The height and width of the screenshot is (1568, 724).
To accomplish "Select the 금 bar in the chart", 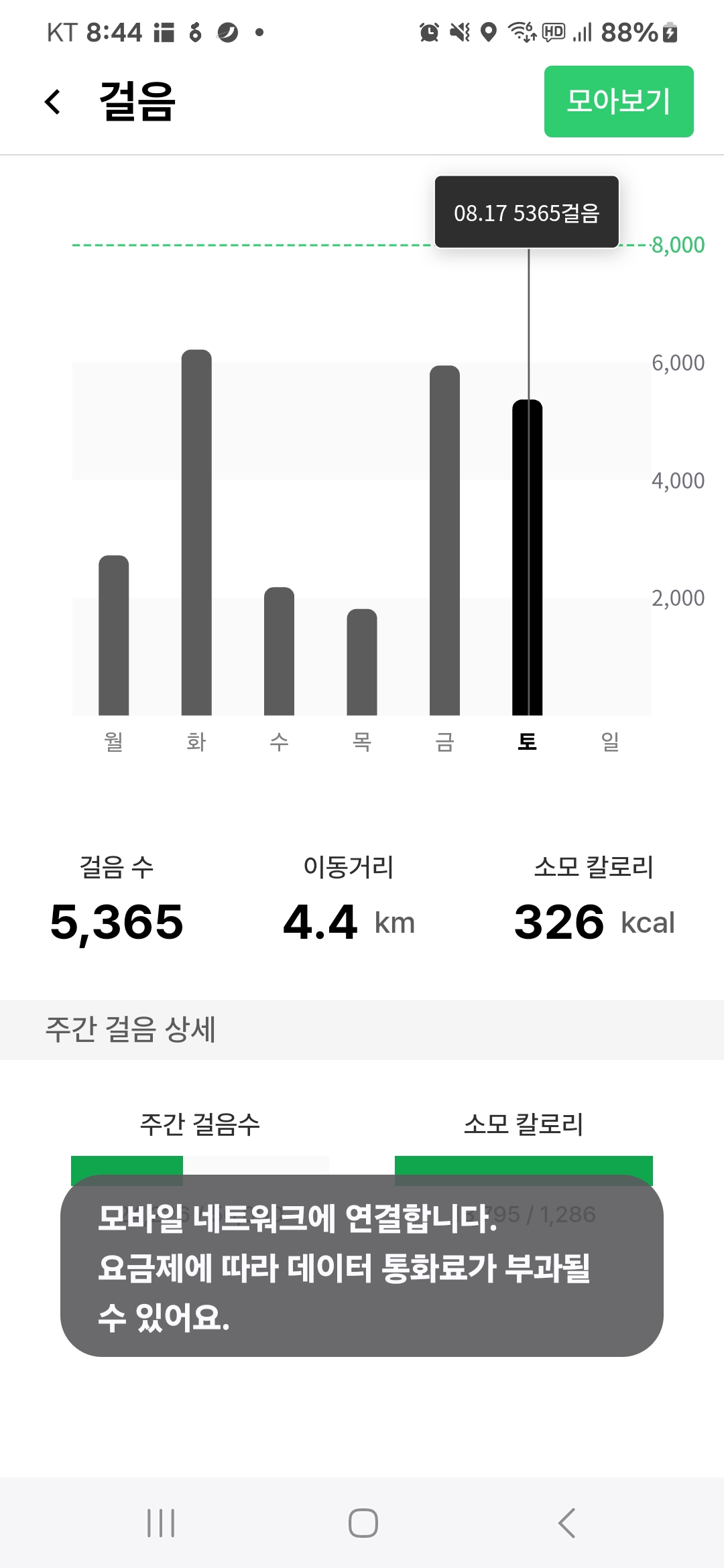I will click(x=444, y=540).
